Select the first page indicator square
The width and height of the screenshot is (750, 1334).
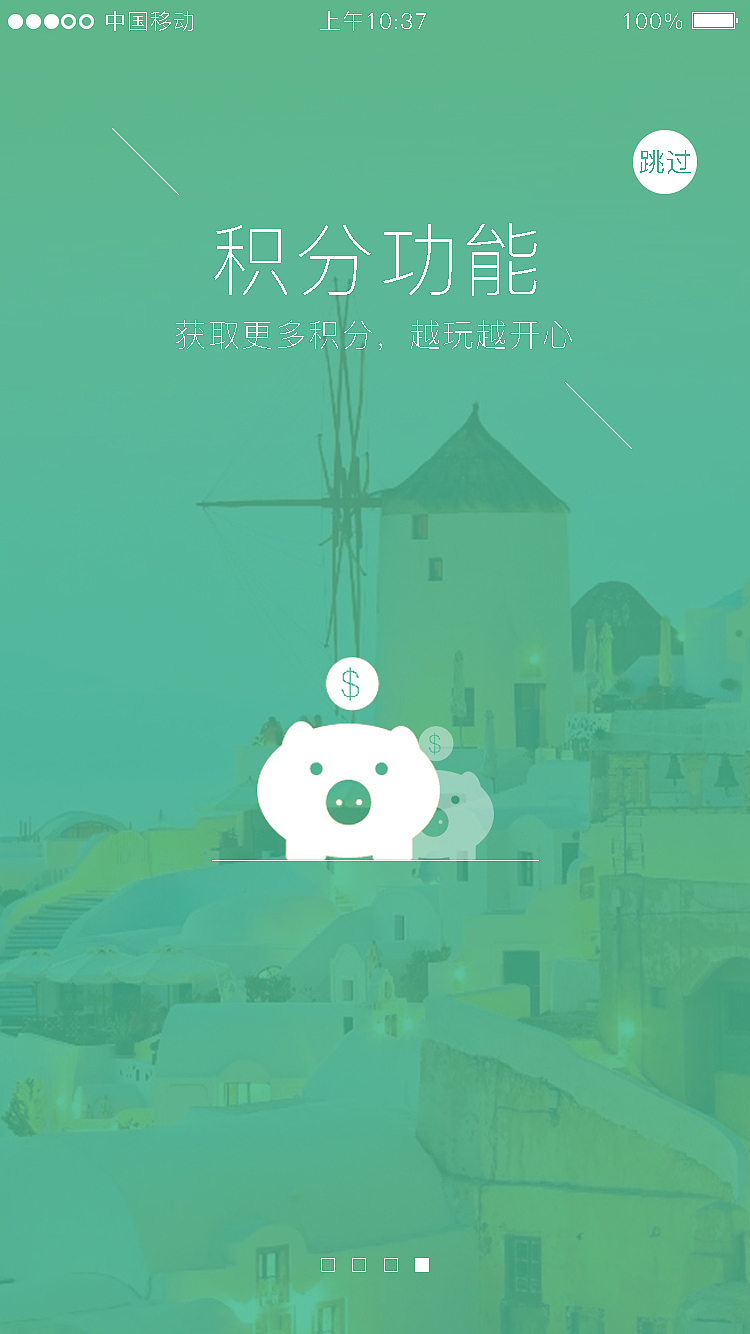(x=328, y=1263)
